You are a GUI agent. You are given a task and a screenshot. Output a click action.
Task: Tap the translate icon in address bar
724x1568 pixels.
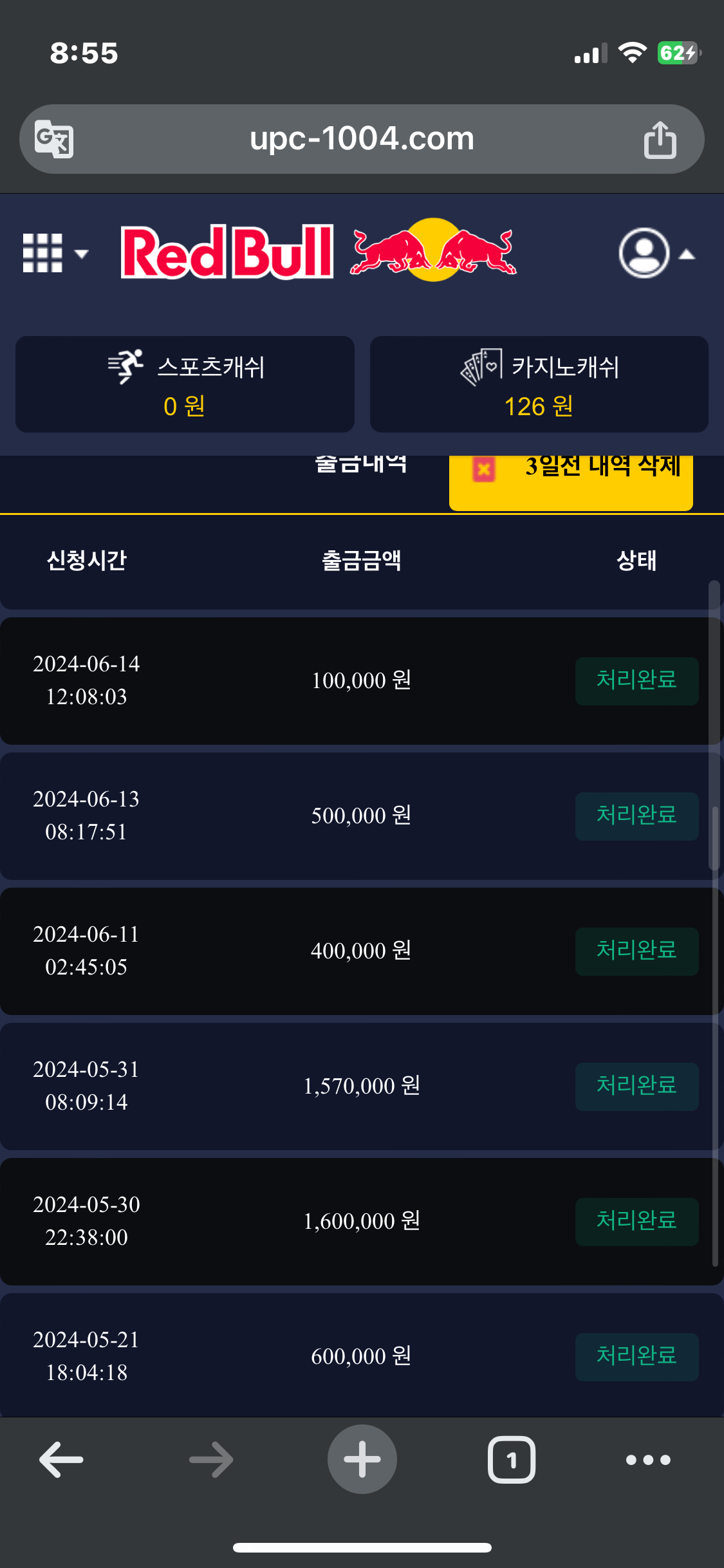[x=54, y=138]
